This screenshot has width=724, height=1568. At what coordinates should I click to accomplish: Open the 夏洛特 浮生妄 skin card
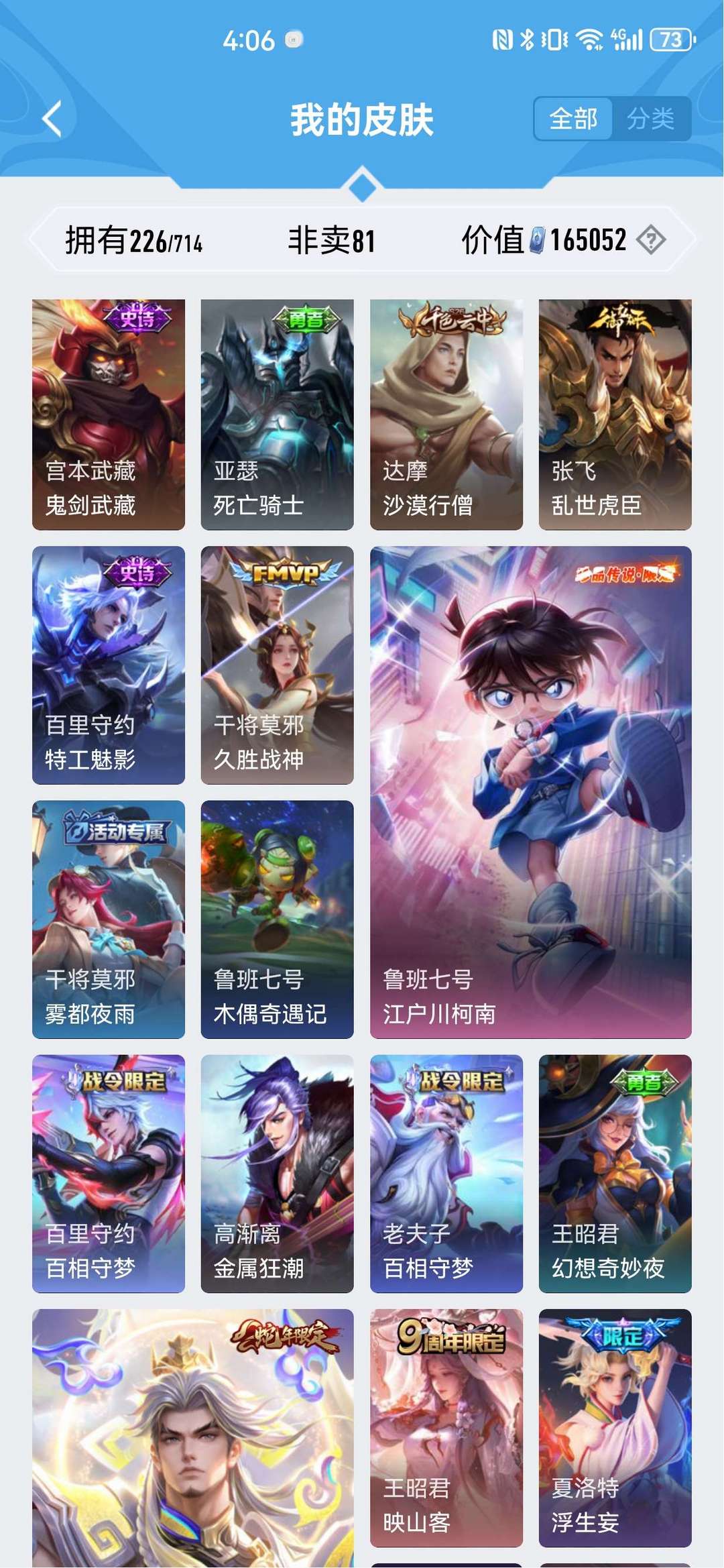(x=615, y=1428)
